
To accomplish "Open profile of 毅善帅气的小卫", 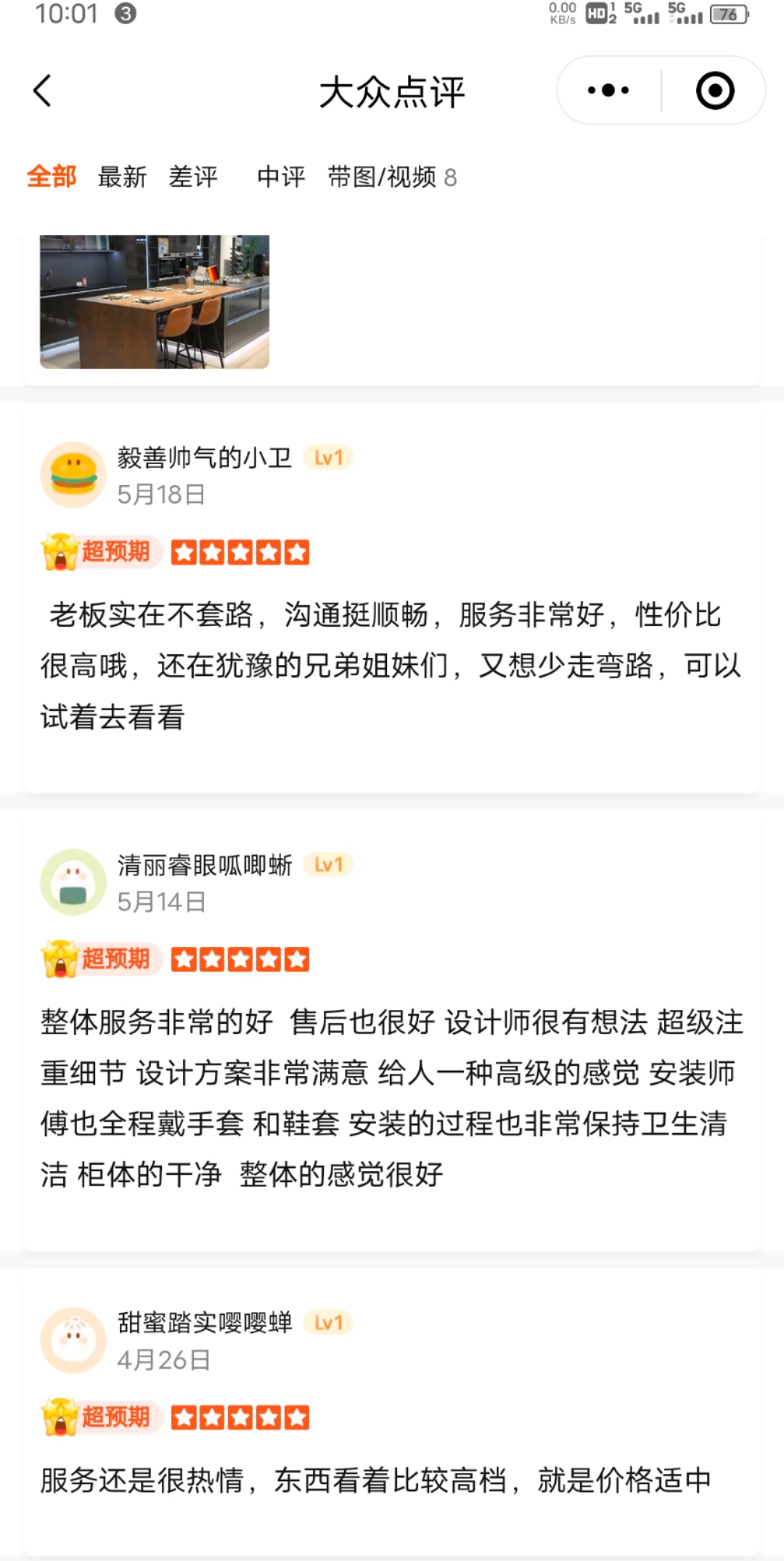I will [x=205, y=457].
